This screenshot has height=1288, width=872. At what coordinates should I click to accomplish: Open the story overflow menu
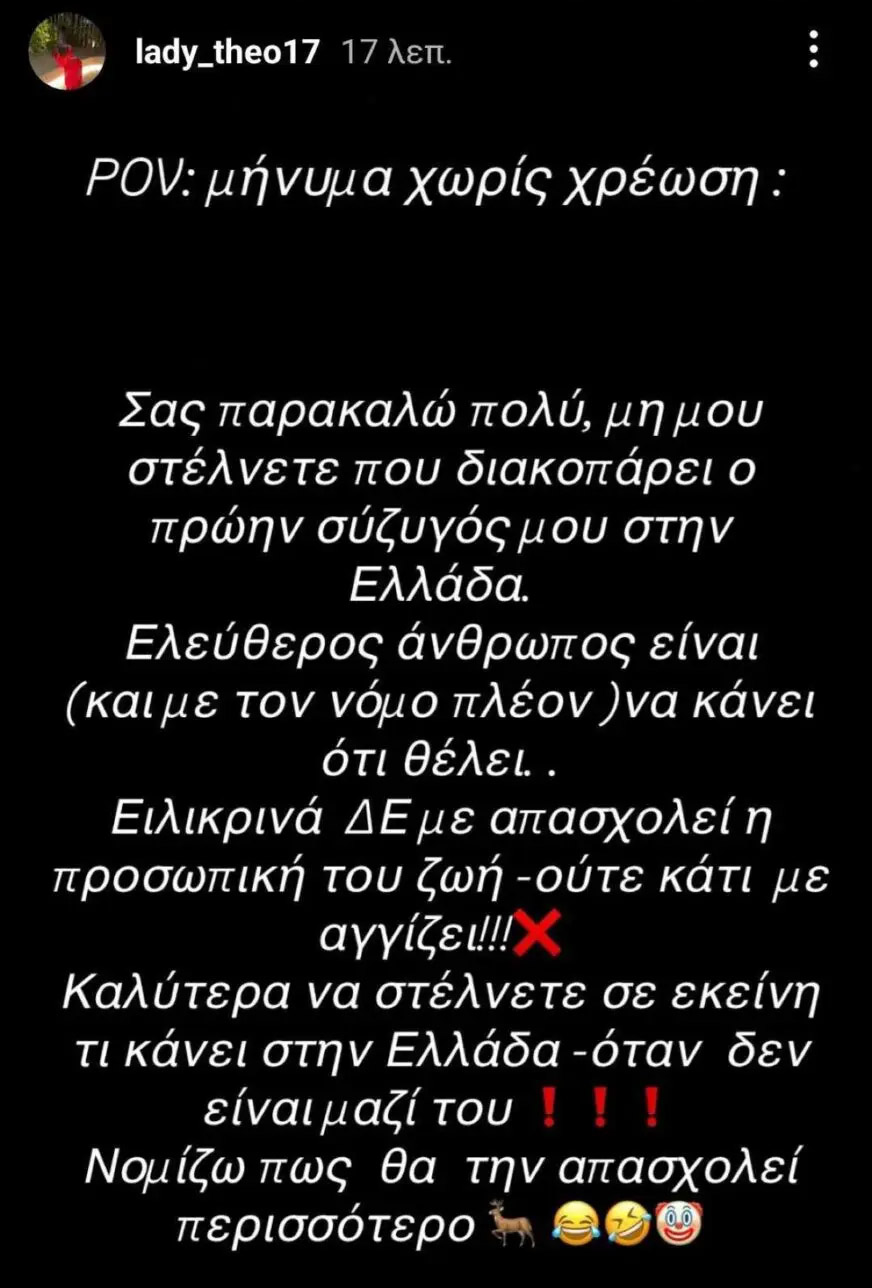pos(815,49)
